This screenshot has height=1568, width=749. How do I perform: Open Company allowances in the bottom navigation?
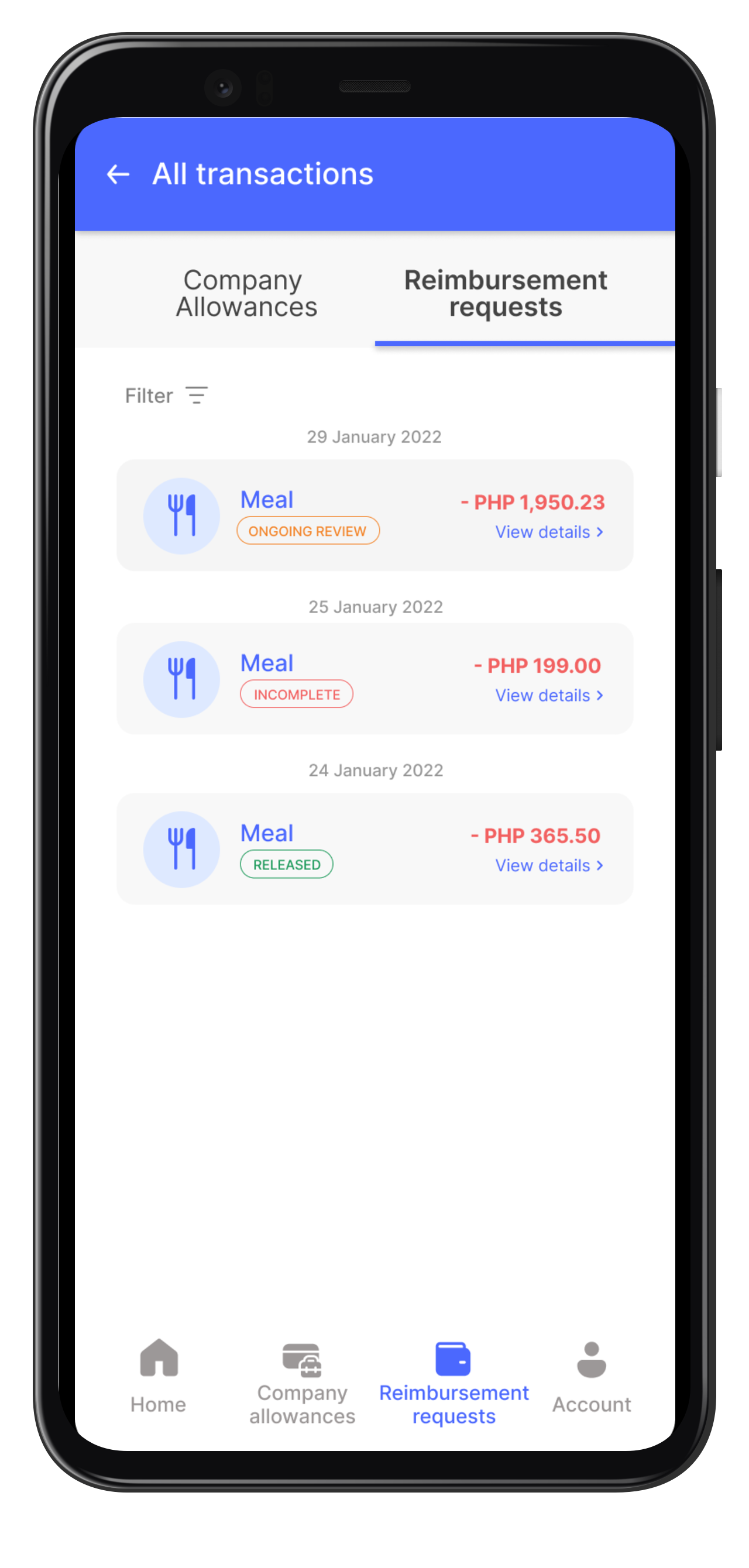click(302, 1383)
